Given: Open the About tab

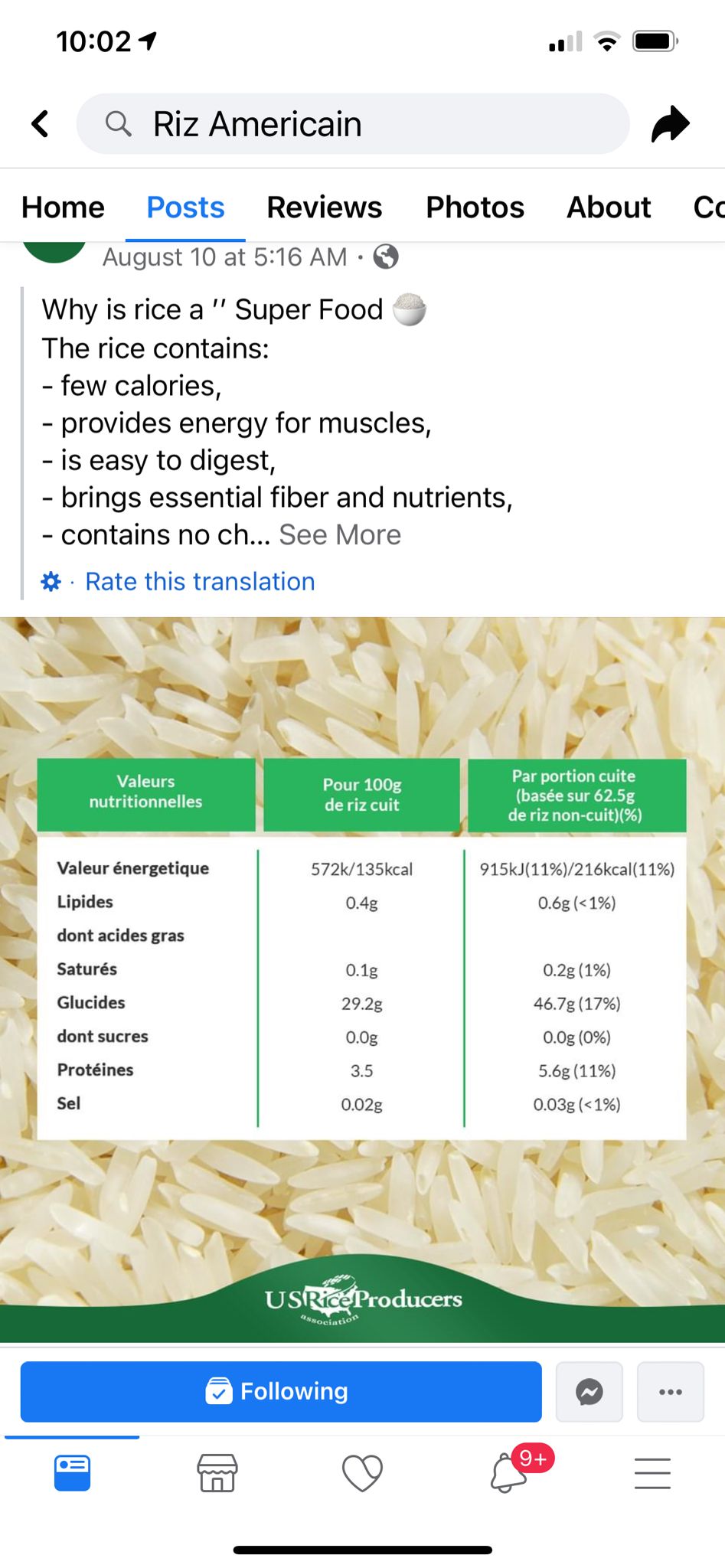Looking at the screenshot, I should point(609,207).
